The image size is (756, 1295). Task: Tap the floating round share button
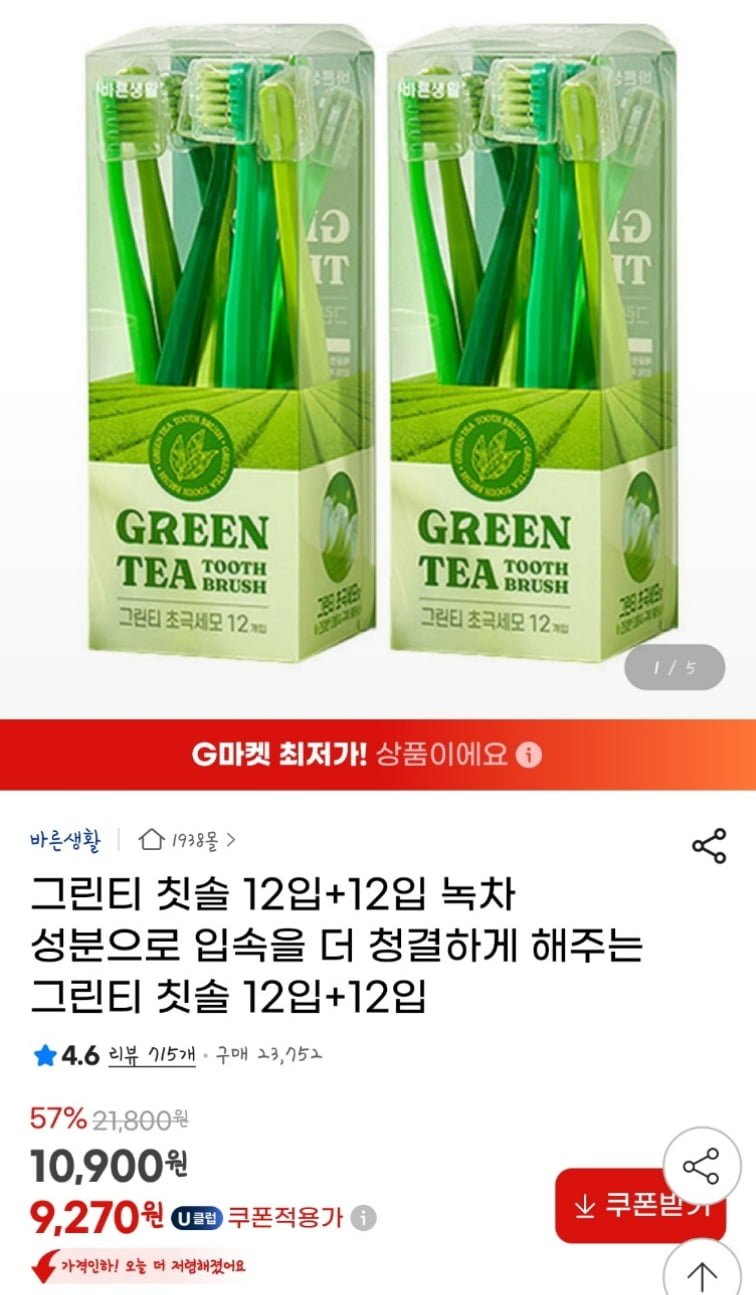coord(701,1166)
